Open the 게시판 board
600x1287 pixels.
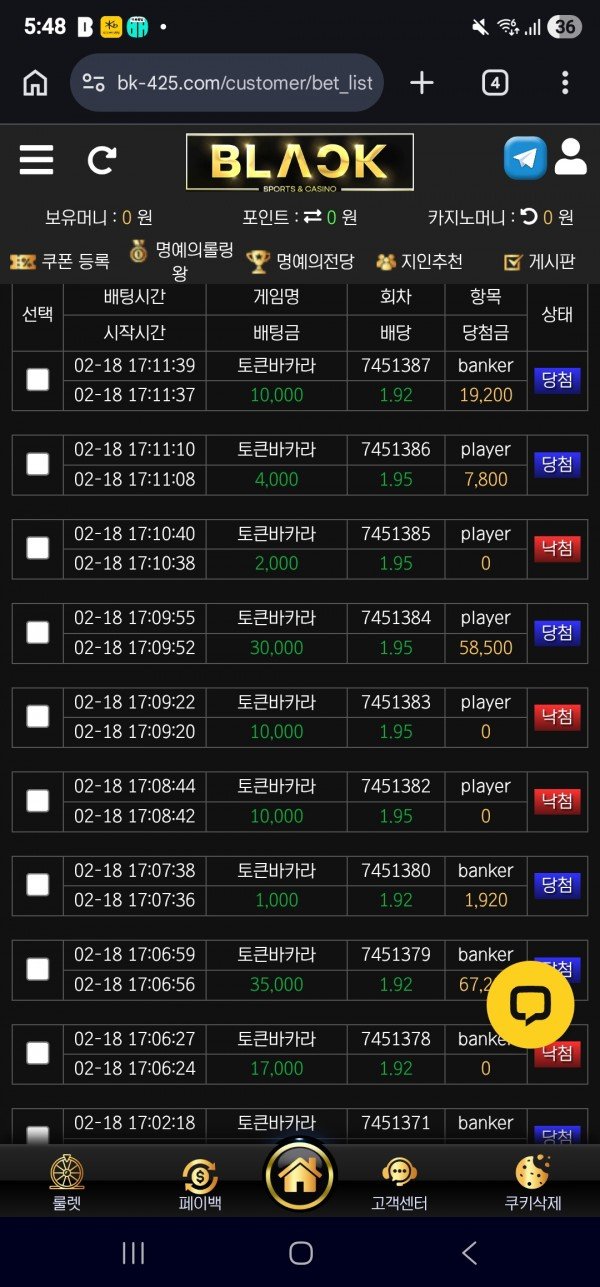540,262
